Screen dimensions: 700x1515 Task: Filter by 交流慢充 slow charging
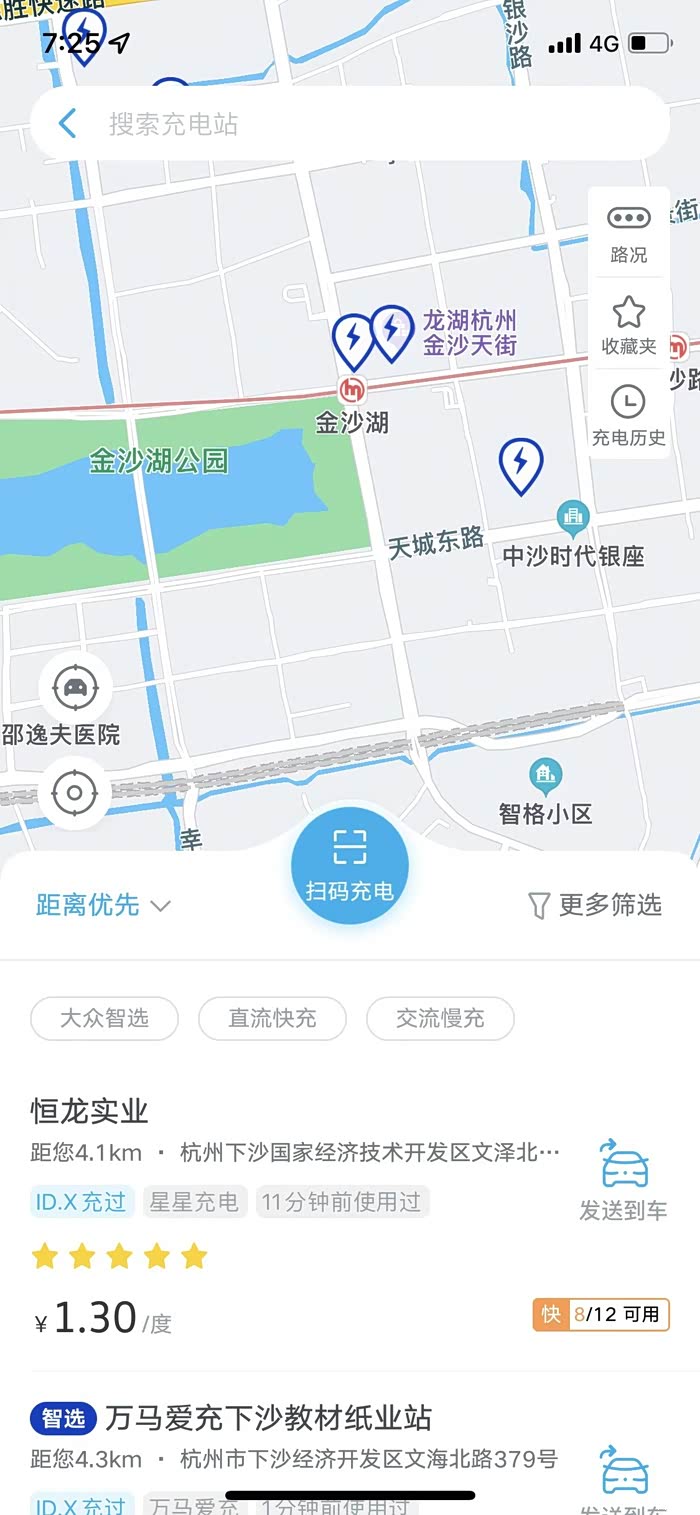click(440, 1018)
